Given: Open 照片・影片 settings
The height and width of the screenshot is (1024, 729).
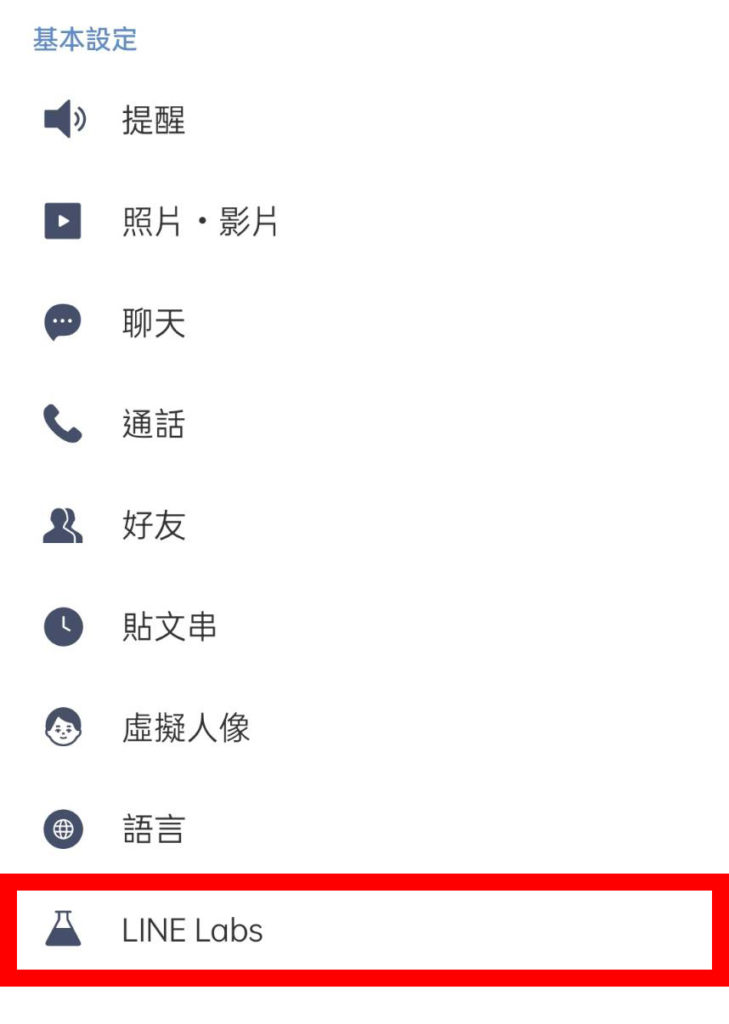Looking at the screenshot, I should click(x=199, y=222).
